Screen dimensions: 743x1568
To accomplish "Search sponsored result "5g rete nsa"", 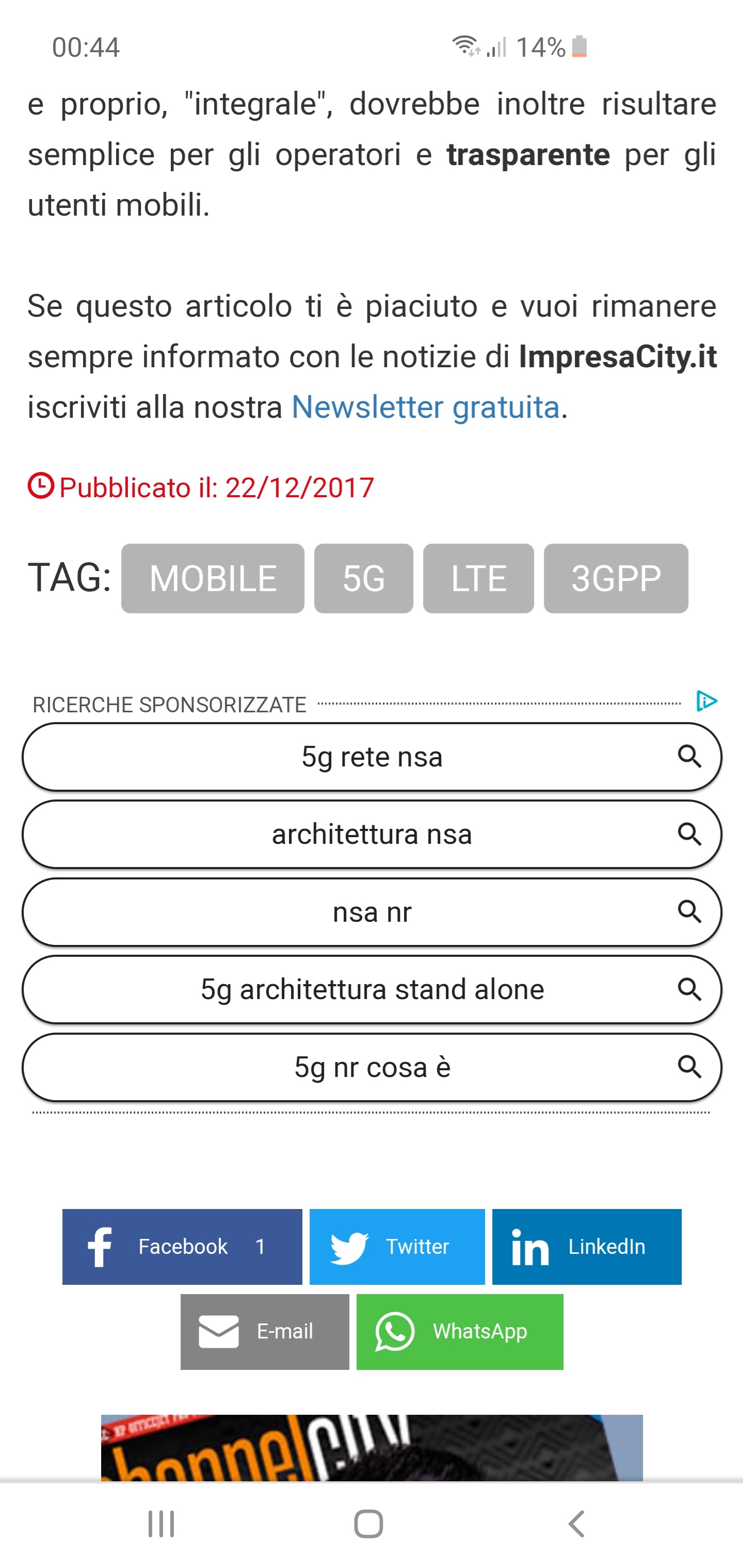I will click(372, 757).
